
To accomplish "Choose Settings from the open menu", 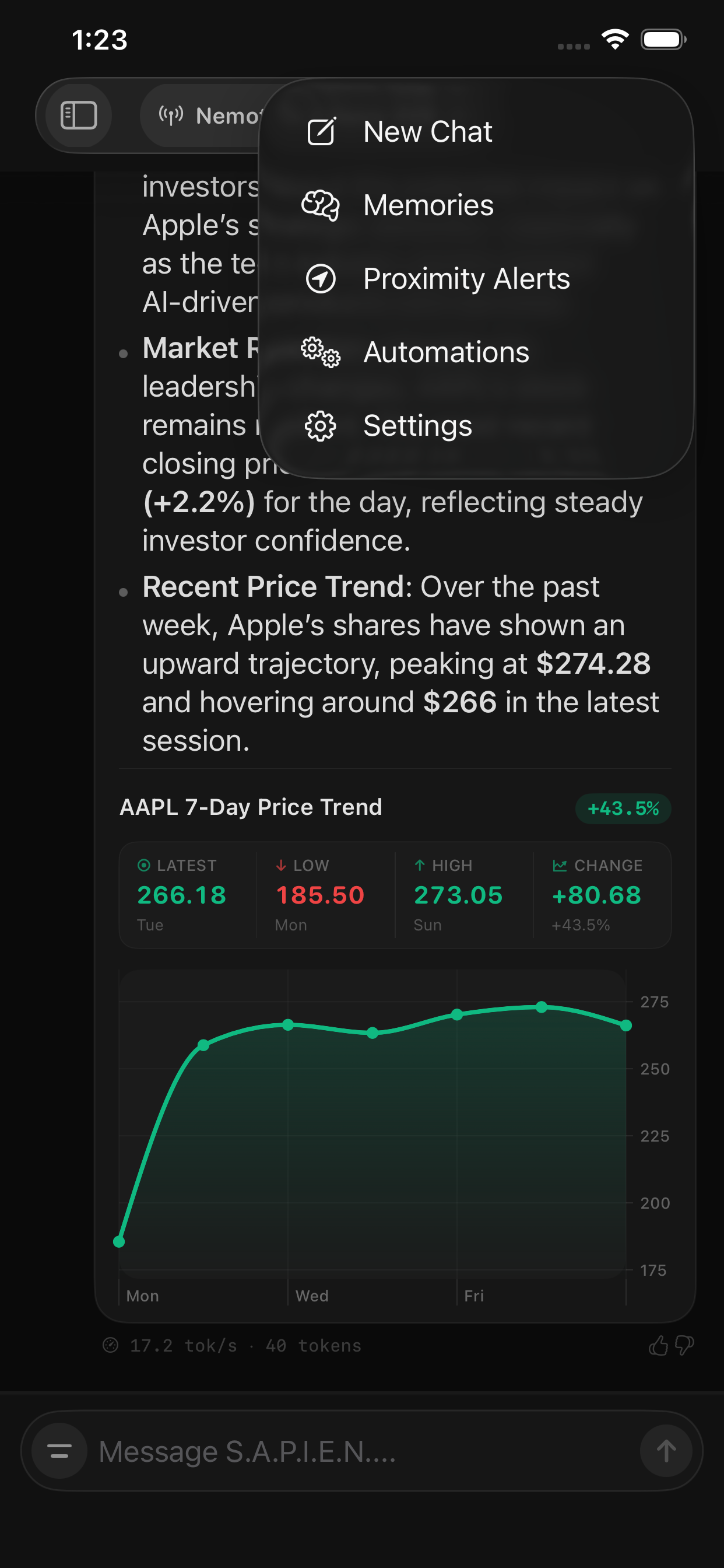I will coord(417,425).
